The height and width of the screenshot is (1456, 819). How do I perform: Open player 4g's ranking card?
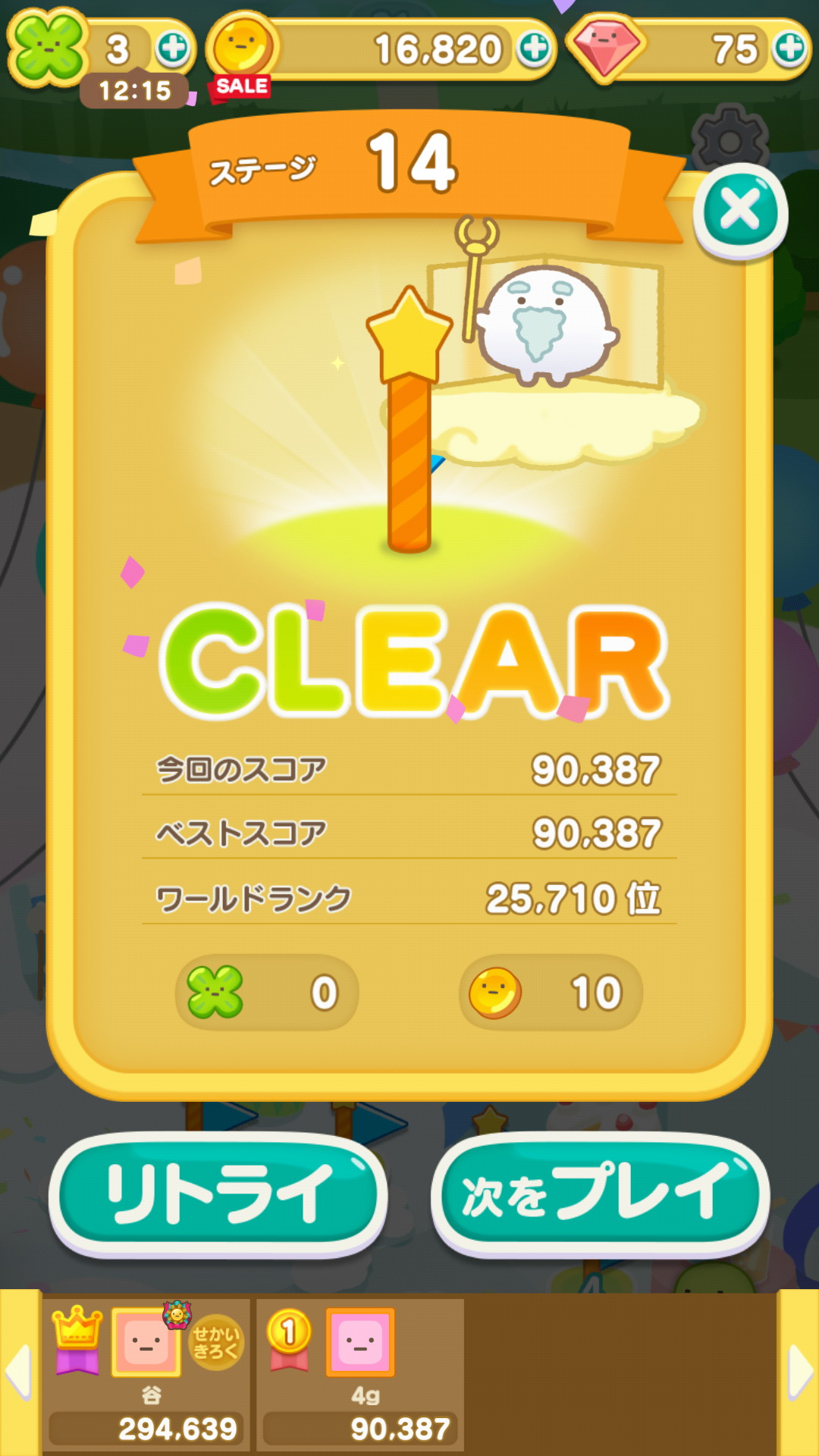pos(361,1374)
